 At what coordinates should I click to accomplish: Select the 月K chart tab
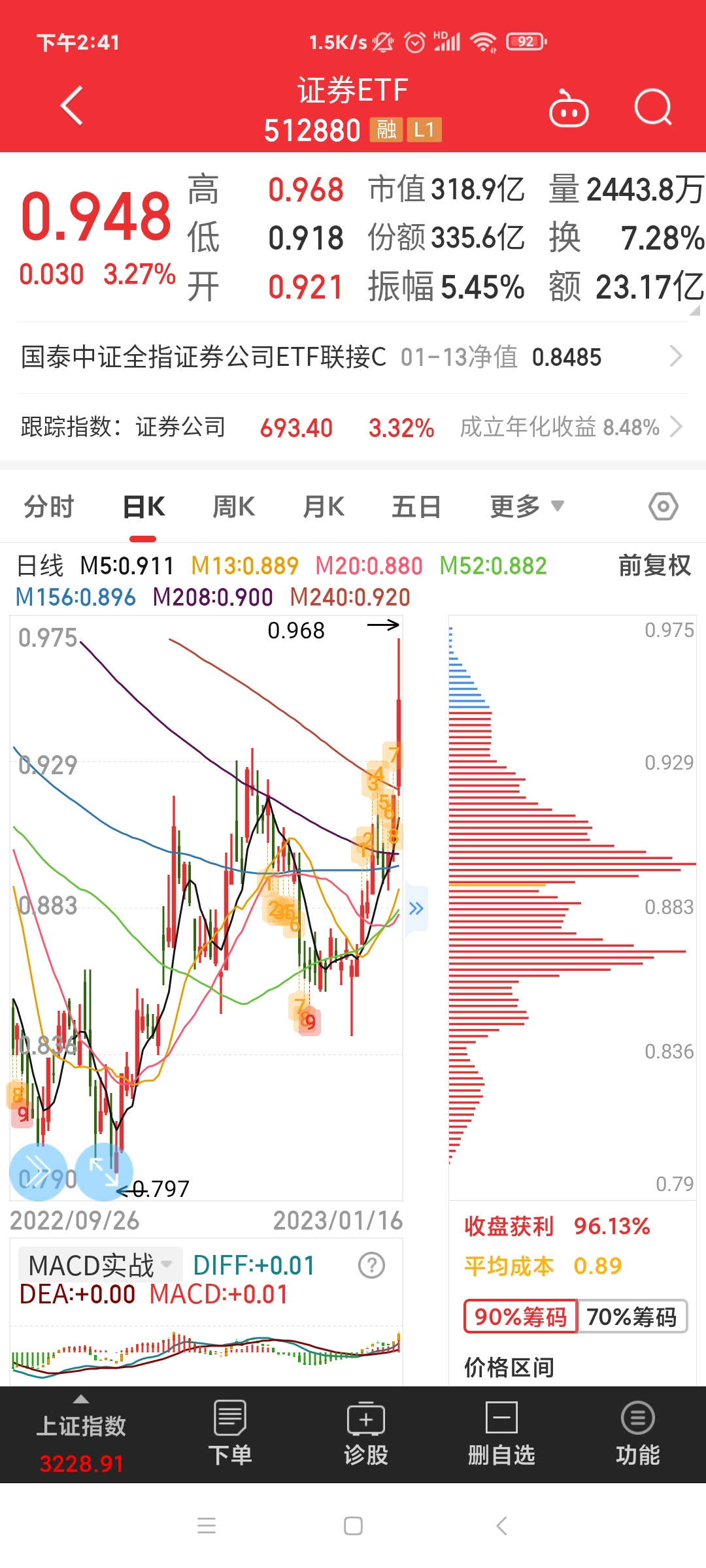coord(324,506)
